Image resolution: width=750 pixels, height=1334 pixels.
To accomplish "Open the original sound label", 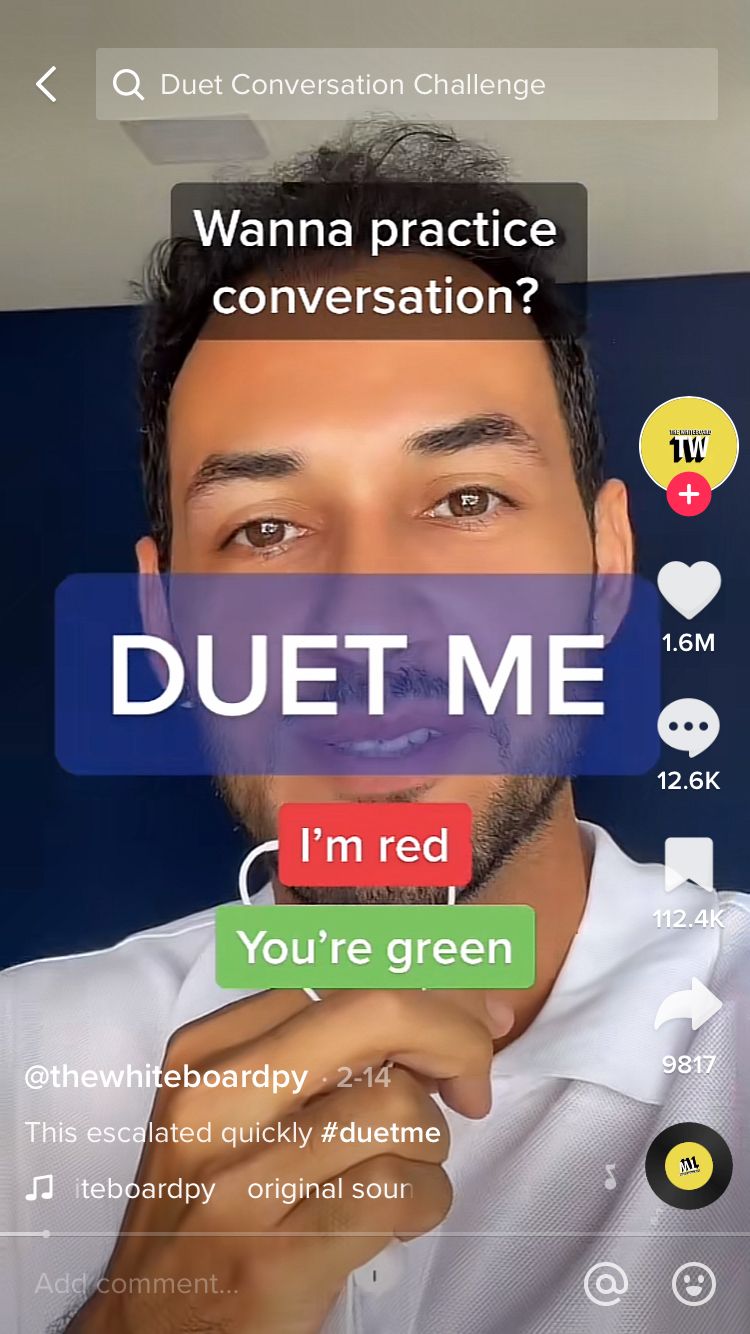I will (330, 1189).
